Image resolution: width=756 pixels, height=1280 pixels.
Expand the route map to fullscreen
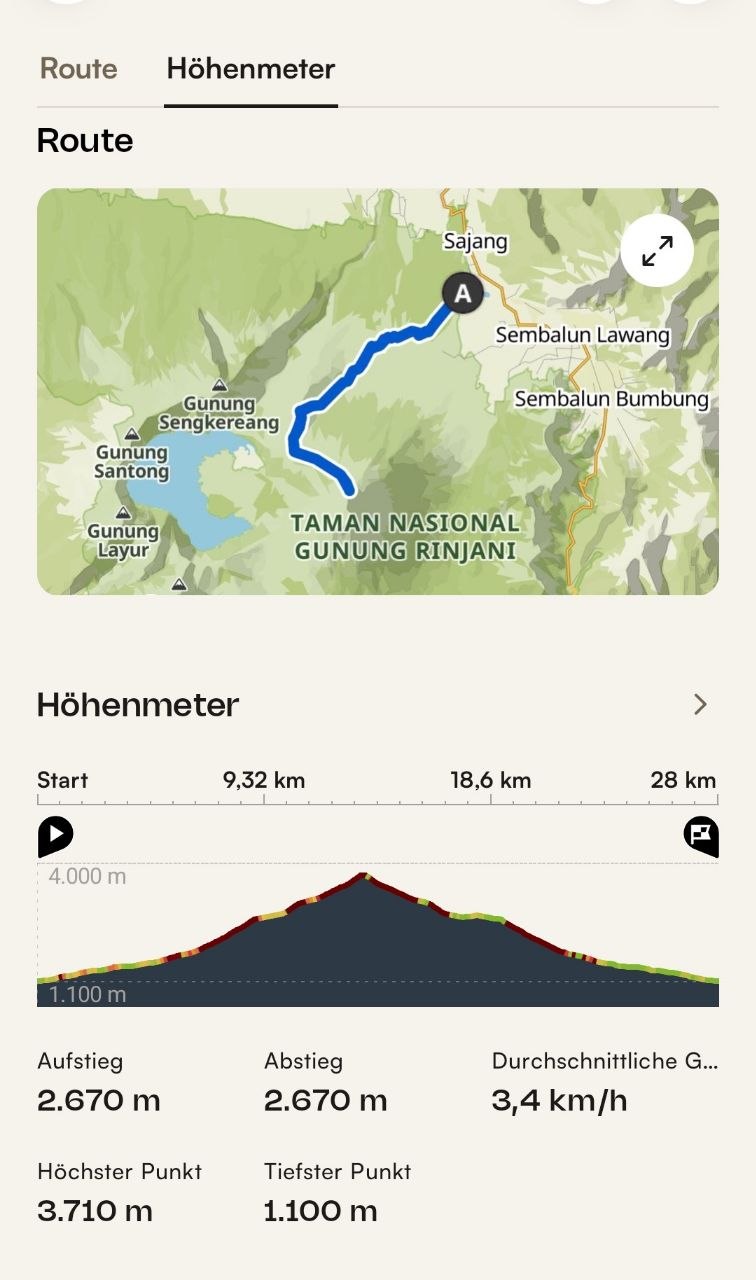657,251
